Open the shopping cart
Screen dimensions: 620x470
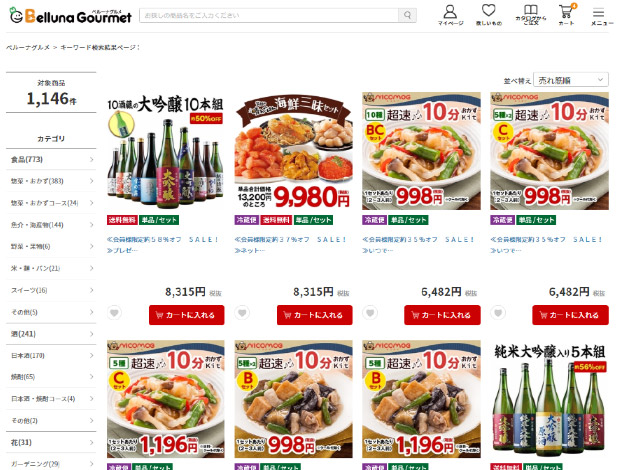(x=566, y=15)
